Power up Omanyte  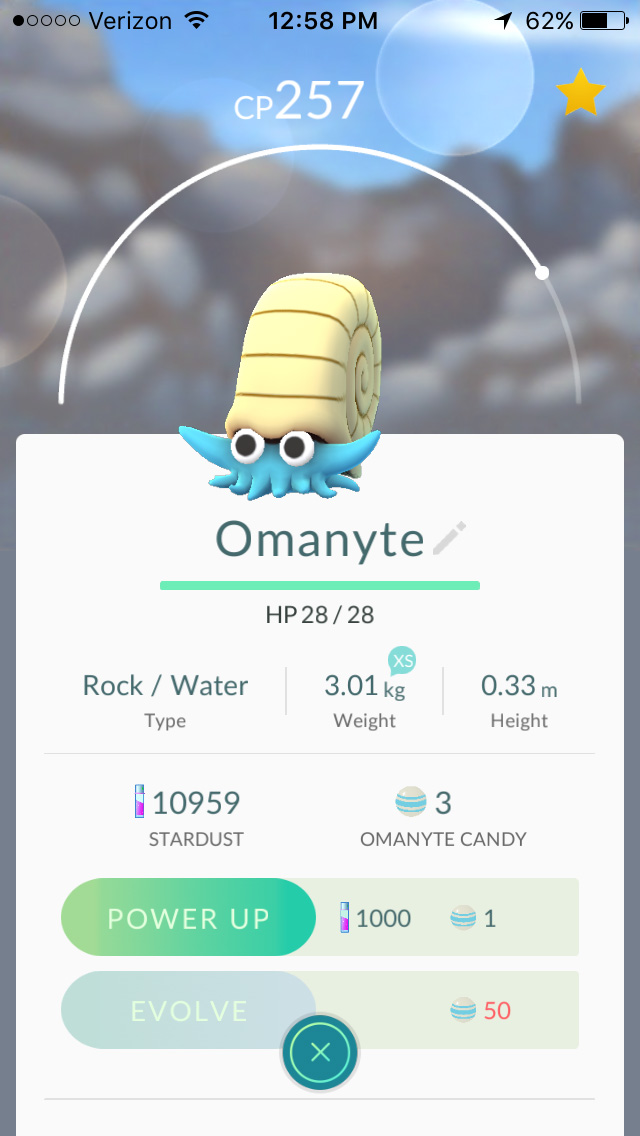189,917
